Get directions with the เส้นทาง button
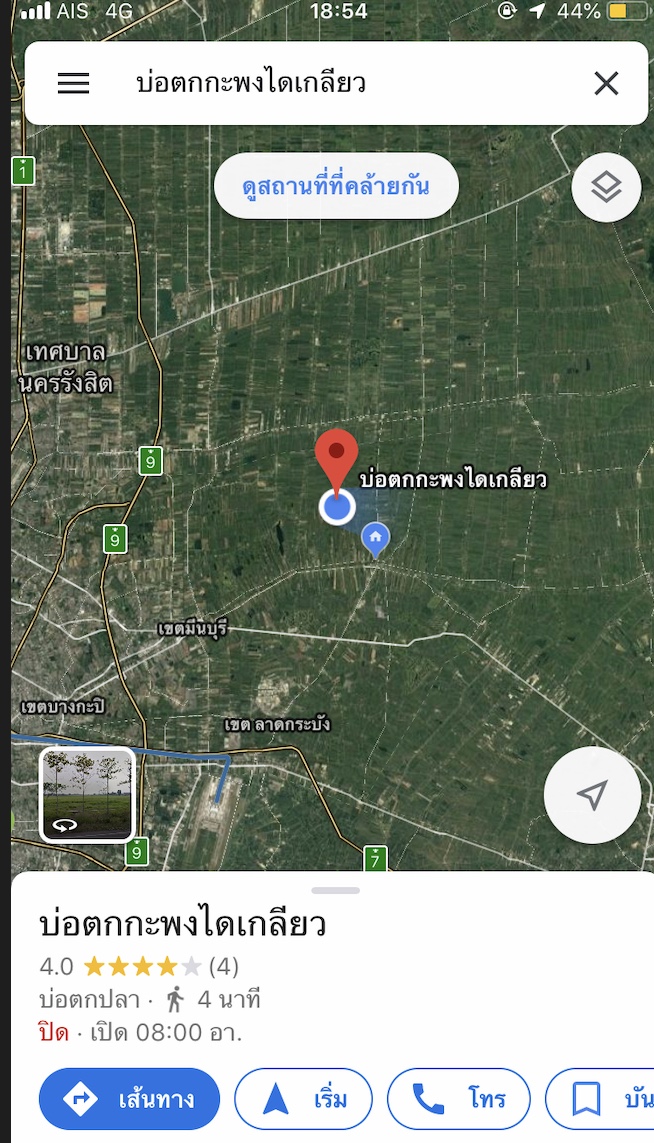 coord(129,1099)
